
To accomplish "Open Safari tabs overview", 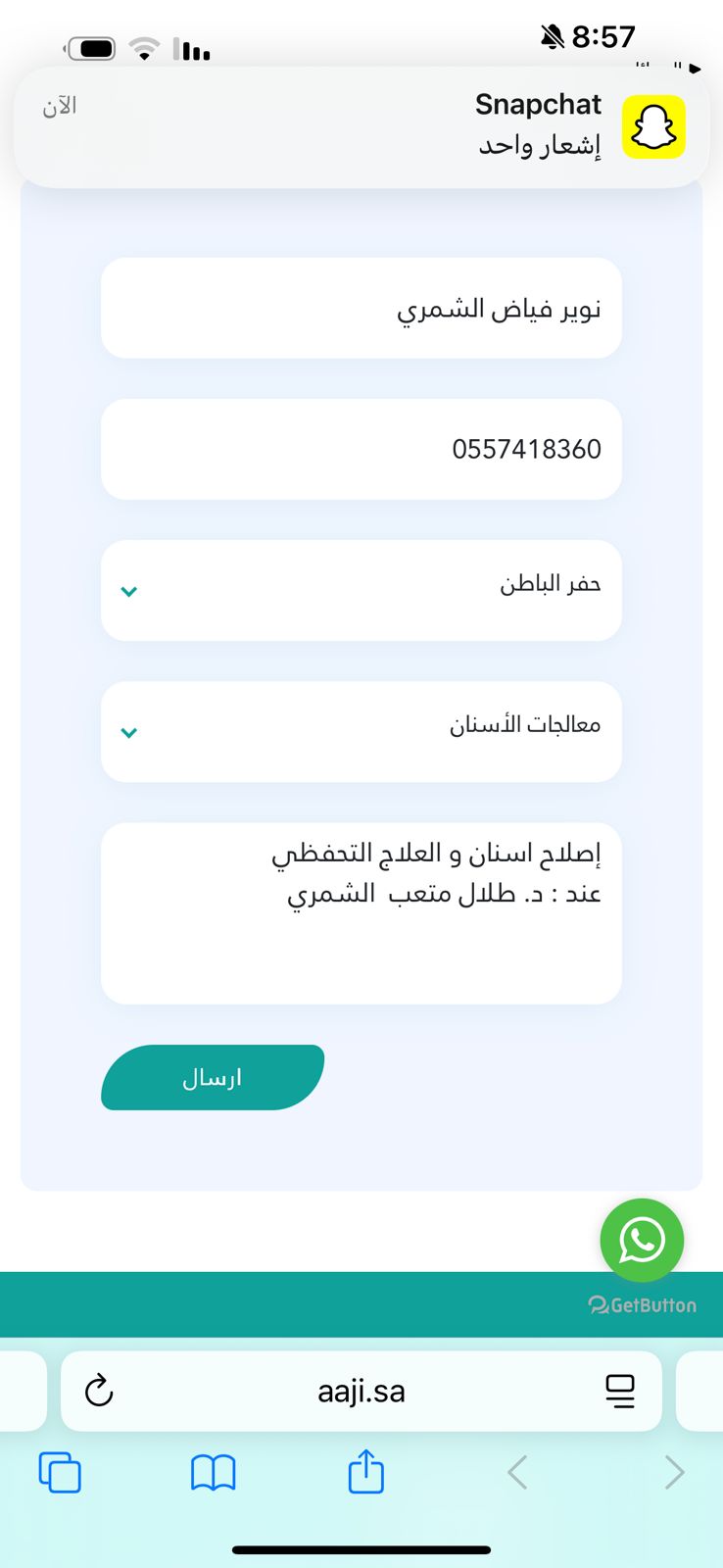I will pyautogui.click(x=60, y=1472).
